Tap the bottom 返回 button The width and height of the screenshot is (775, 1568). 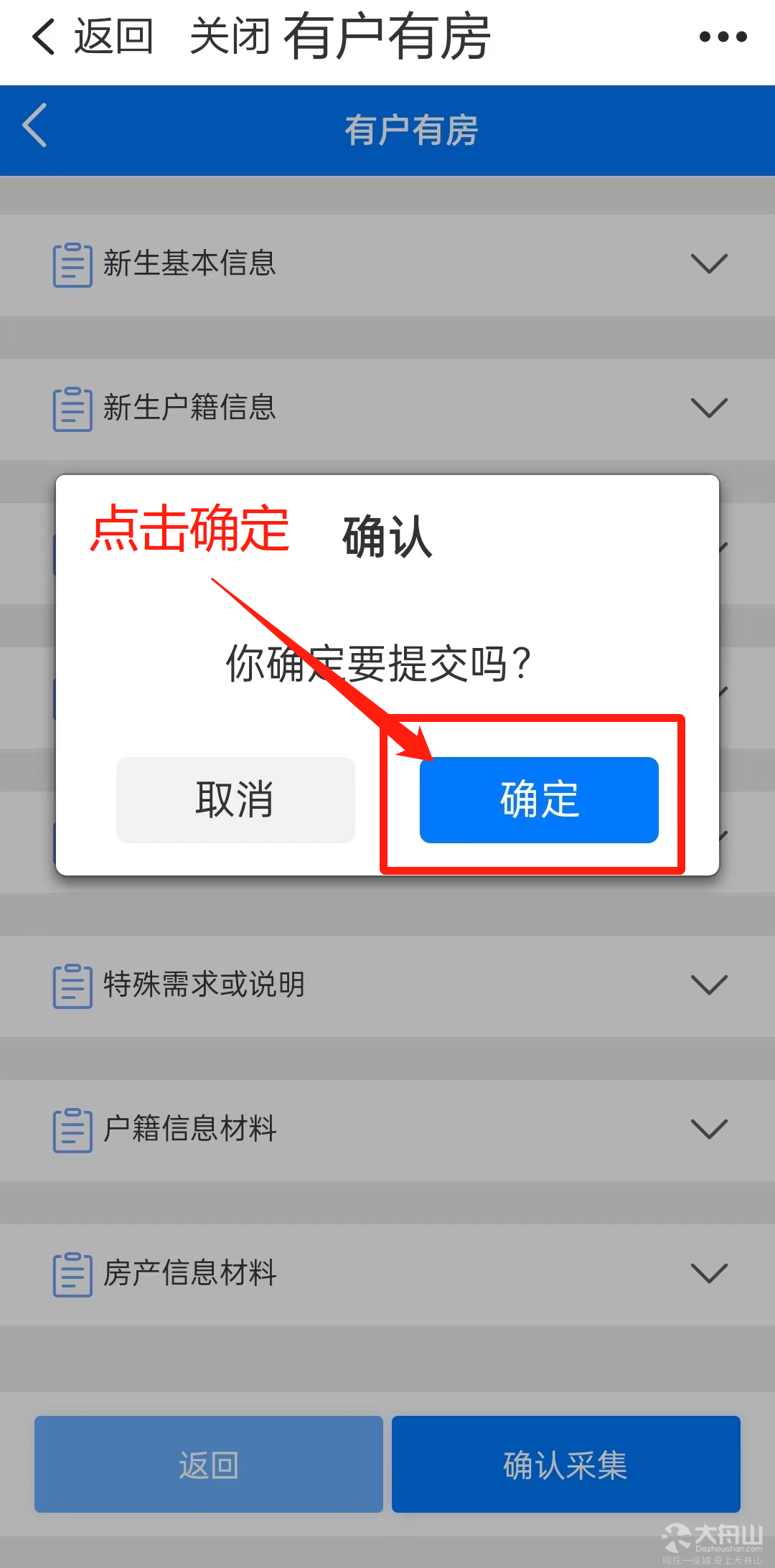click(x=208, y=1464)
